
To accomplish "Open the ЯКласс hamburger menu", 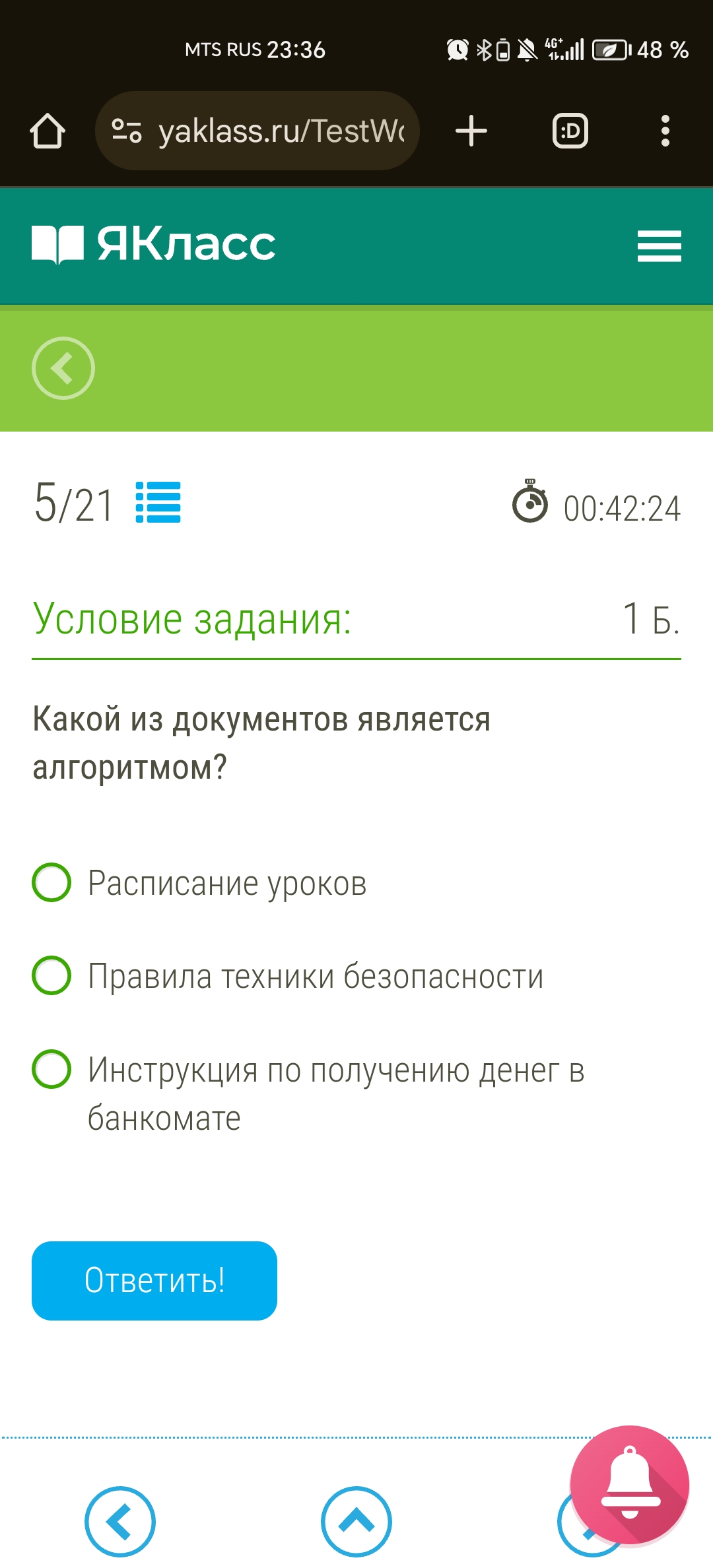I will pyautogui.click(x=659, y=246).
